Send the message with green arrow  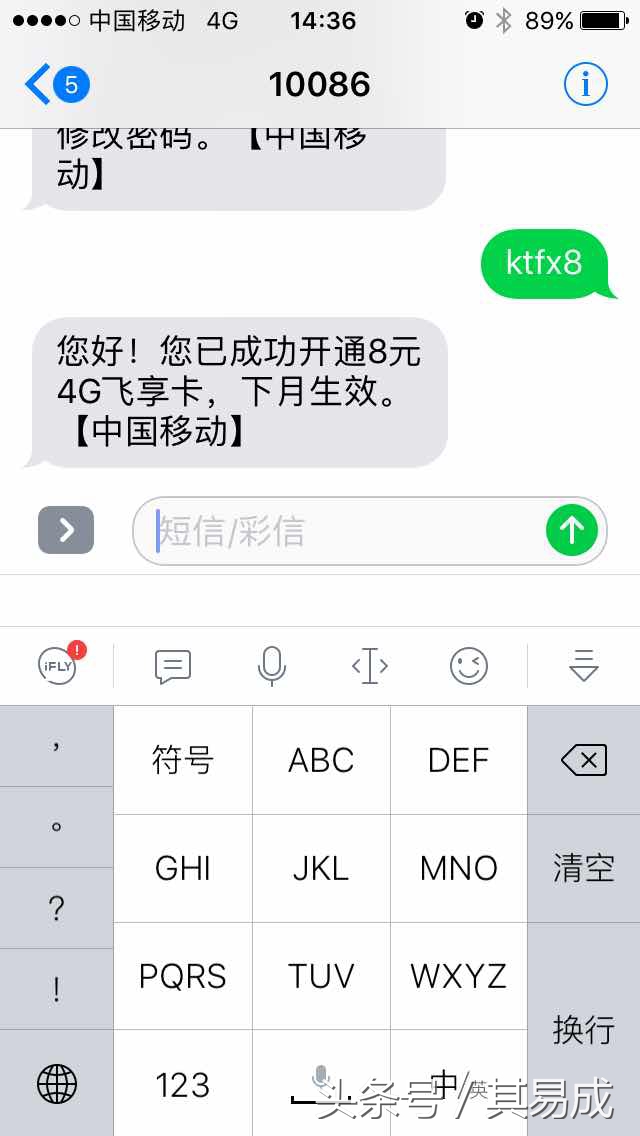571,530
